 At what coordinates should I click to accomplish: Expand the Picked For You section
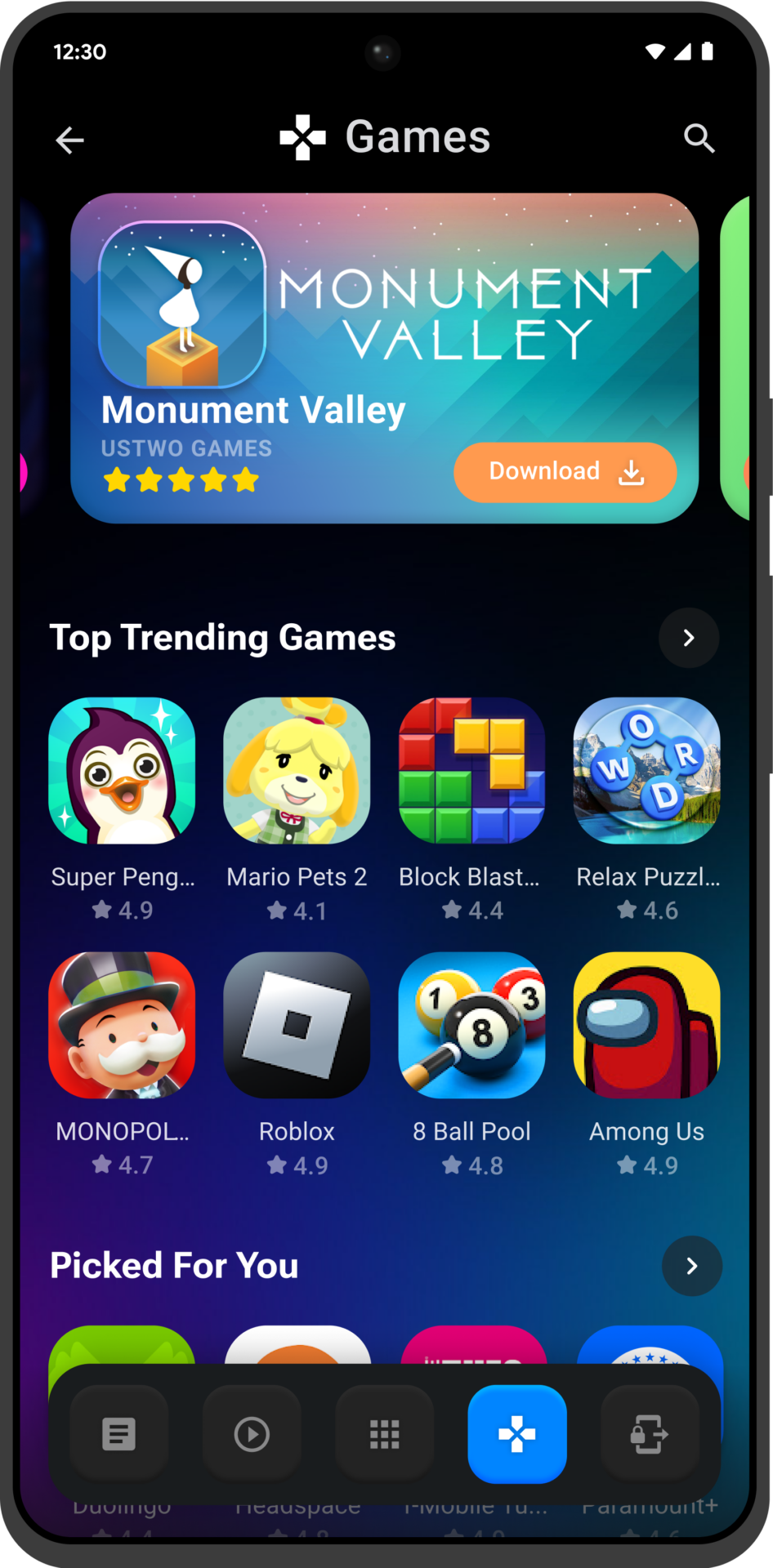pos(692,1266)
